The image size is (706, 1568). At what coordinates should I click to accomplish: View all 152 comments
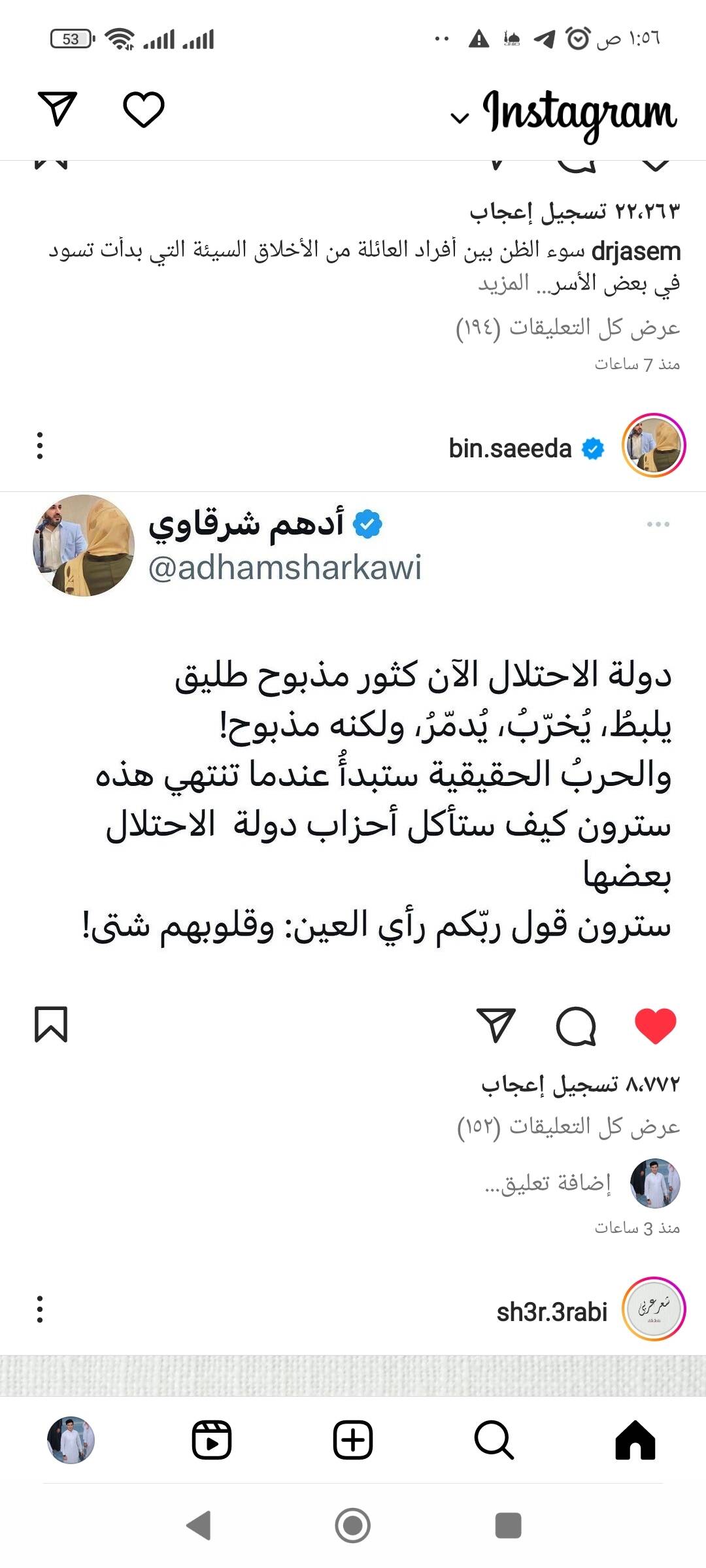tap(569, 1126)
